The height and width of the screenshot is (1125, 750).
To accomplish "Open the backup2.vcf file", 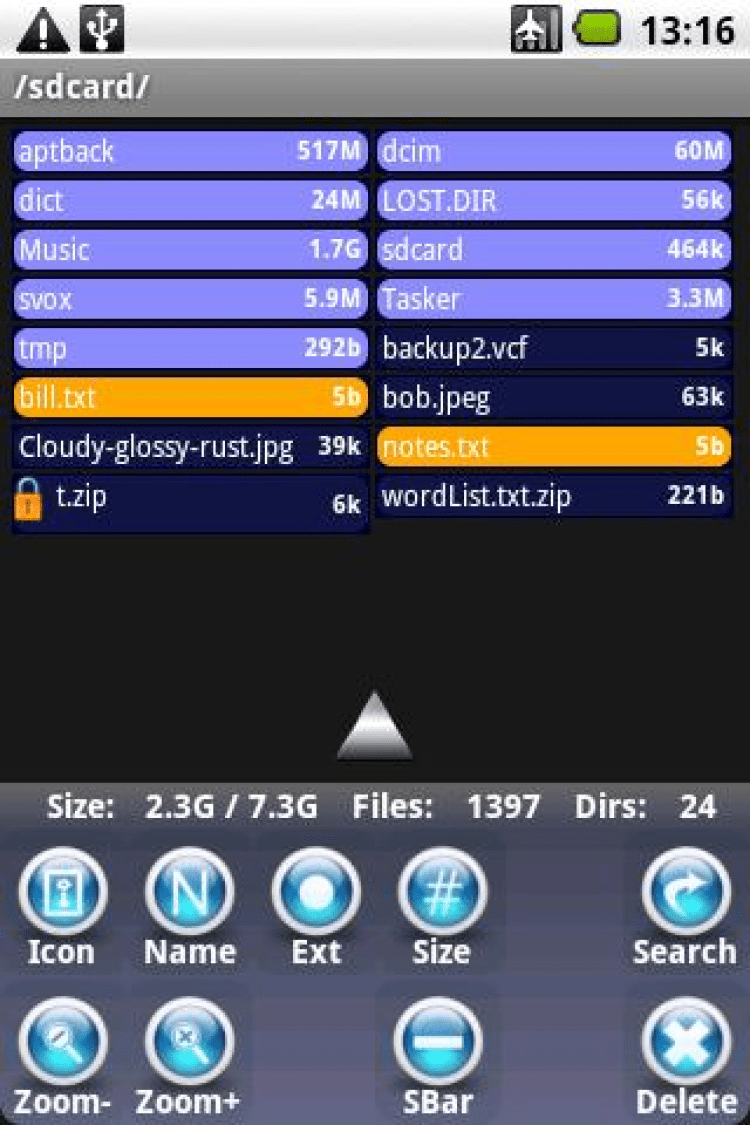I will 553,349.
